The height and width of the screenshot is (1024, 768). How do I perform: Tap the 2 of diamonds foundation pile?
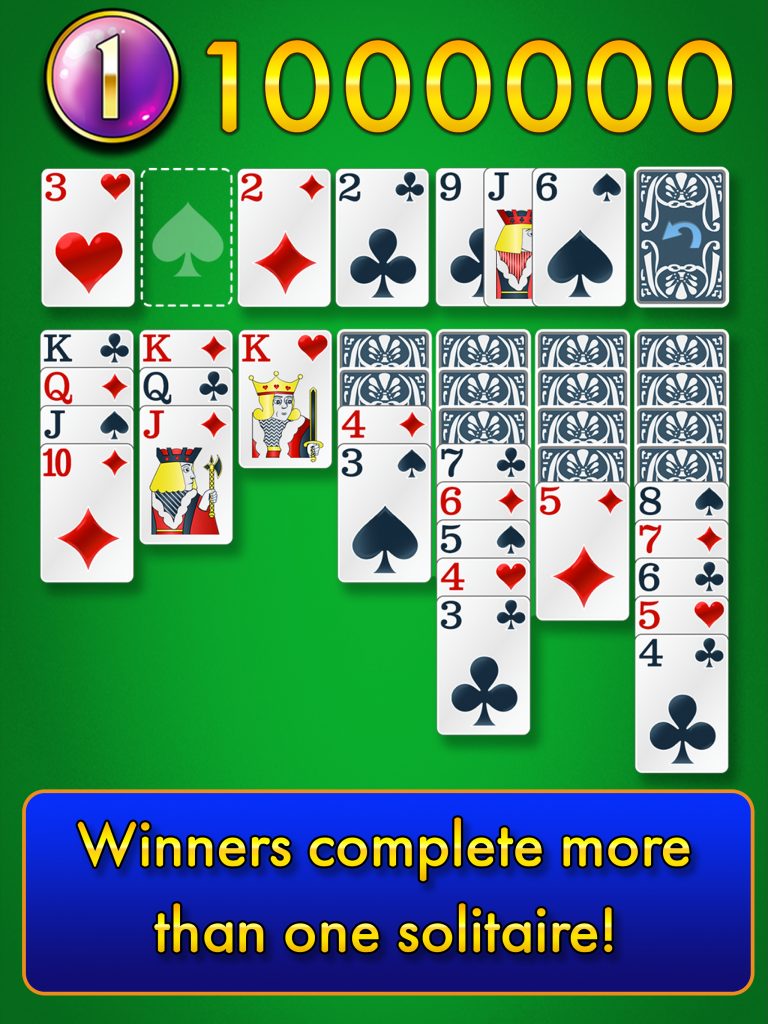click(284, 237)
